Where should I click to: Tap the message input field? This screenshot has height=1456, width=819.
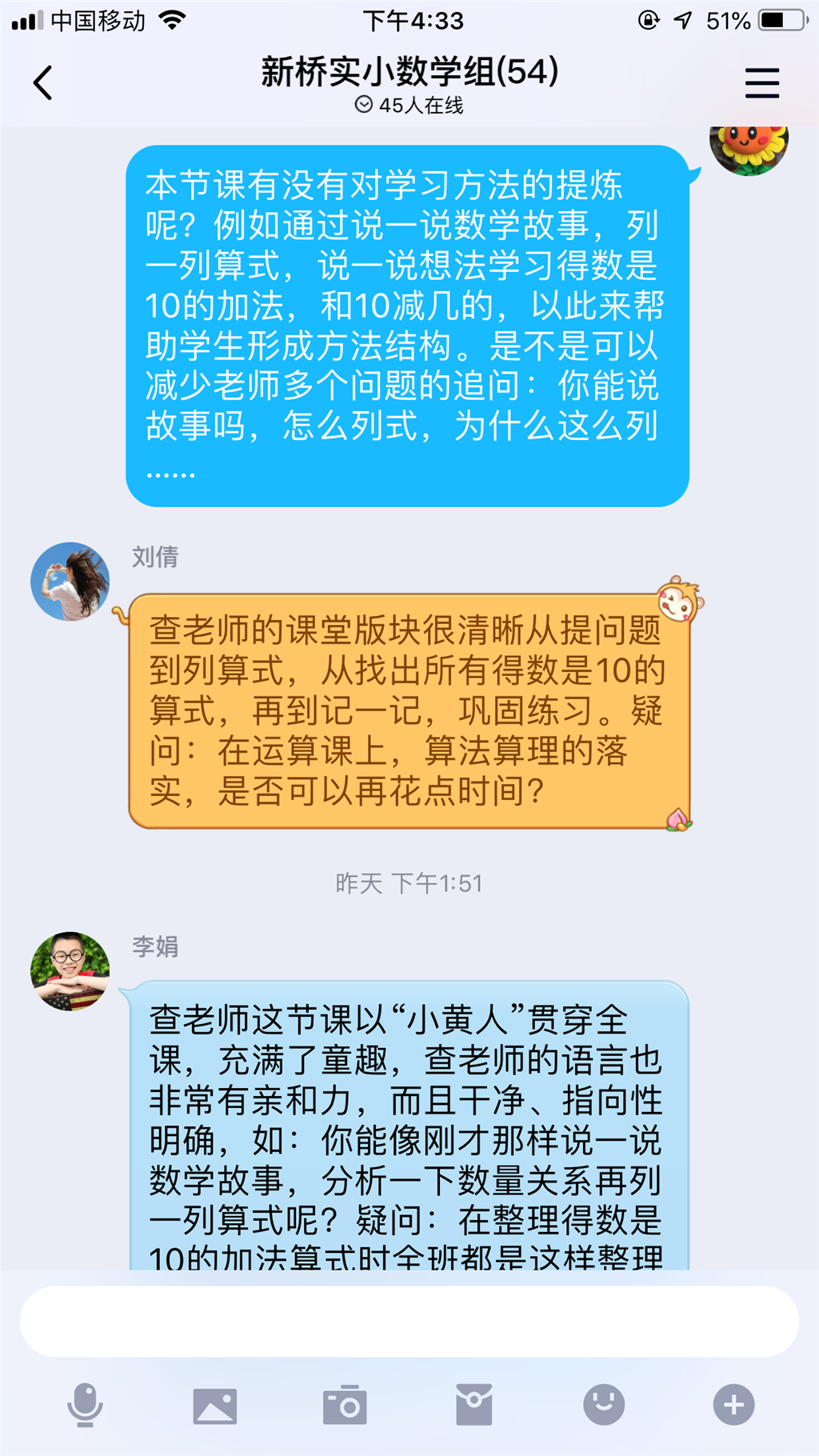click(x=409, y=1322)
